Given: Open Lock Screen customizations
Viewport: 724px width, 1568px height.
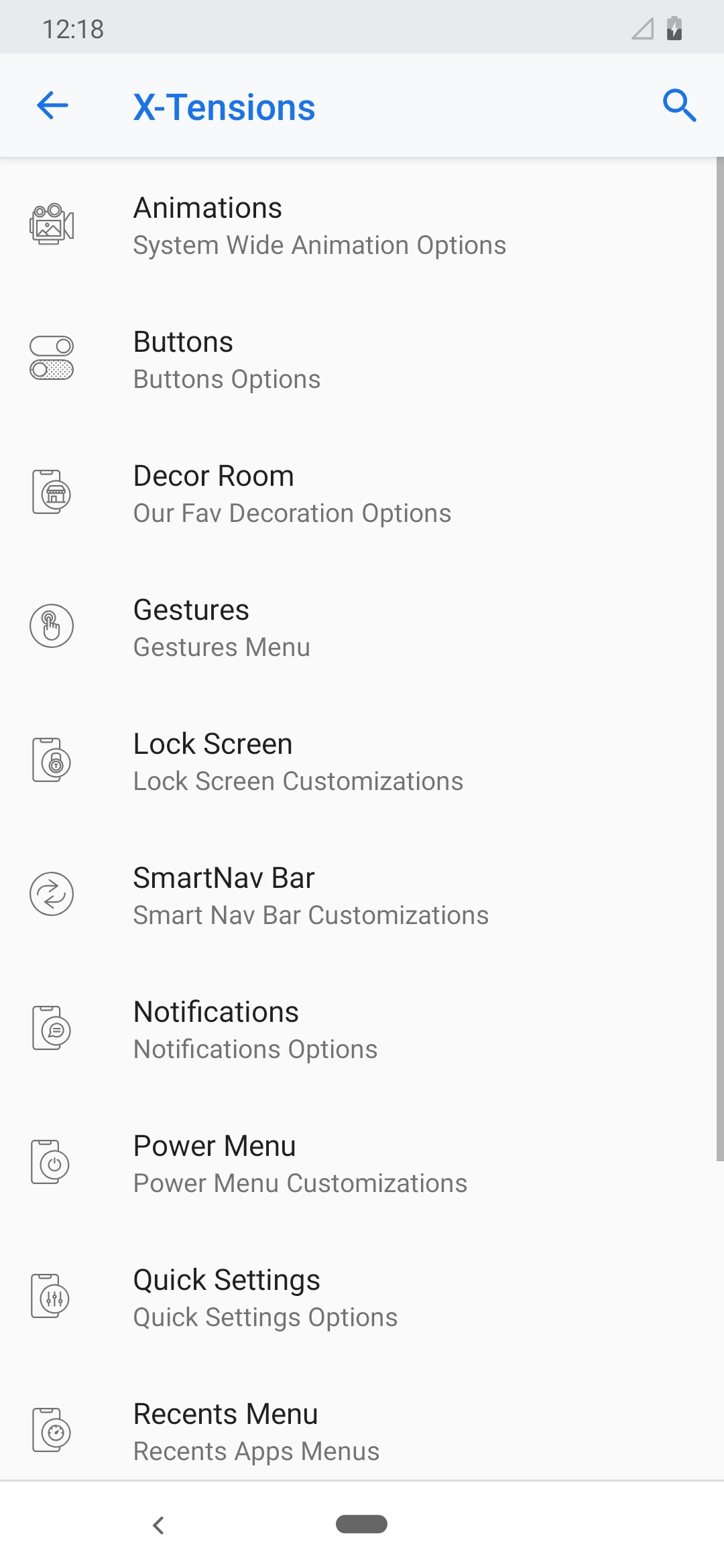Looking at the screenshot, I should click(x=362, y=762).
